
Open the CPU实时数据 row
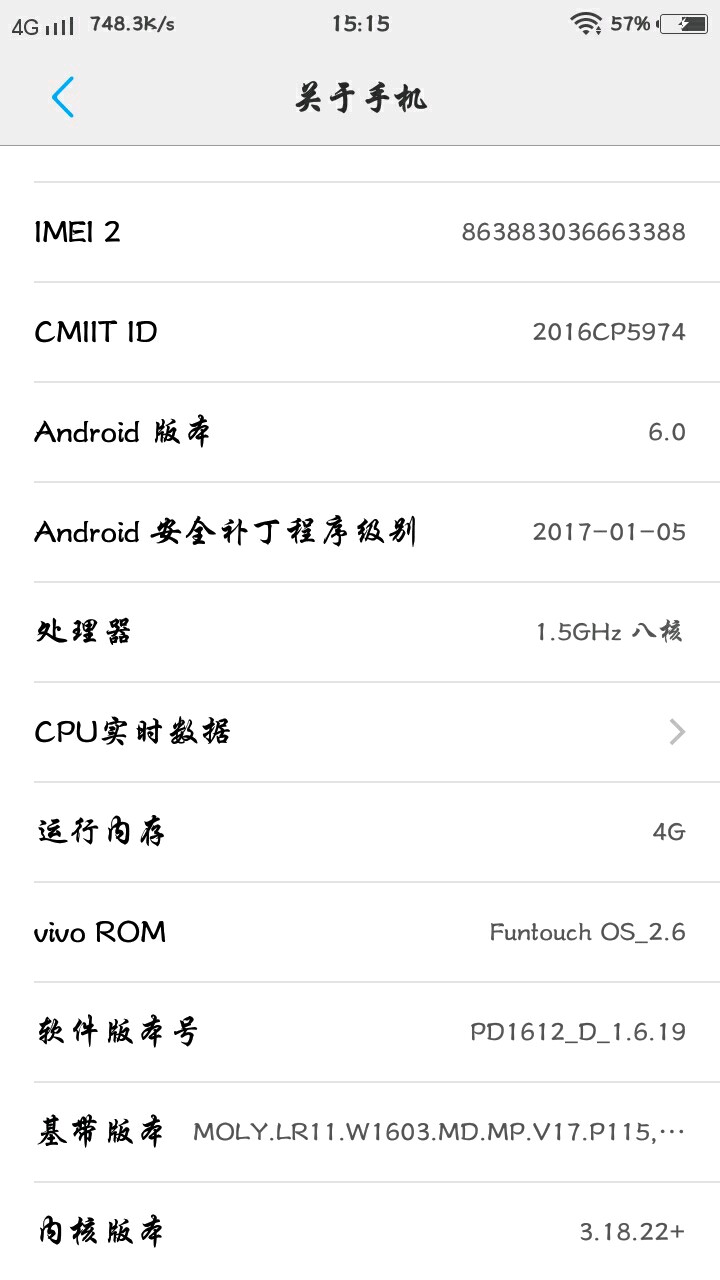tap(360, 732)
